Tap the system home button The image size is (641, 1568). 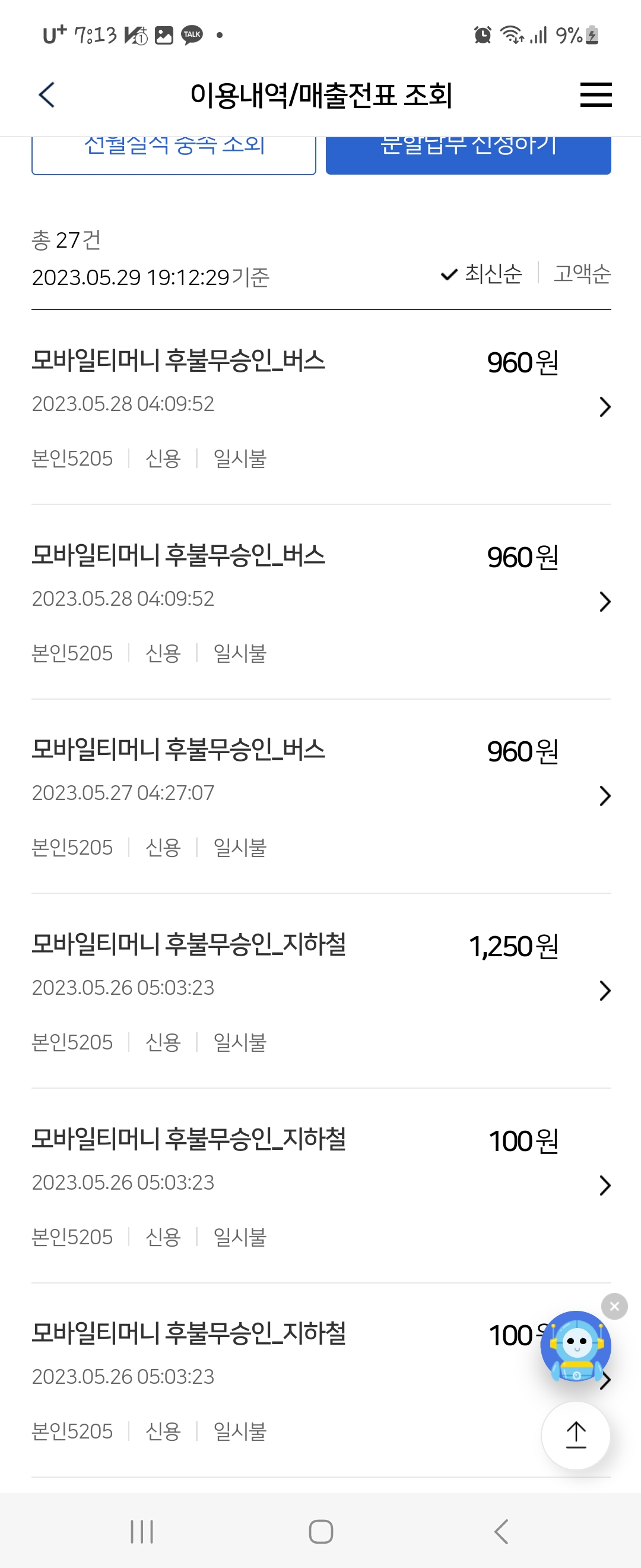320,1532
